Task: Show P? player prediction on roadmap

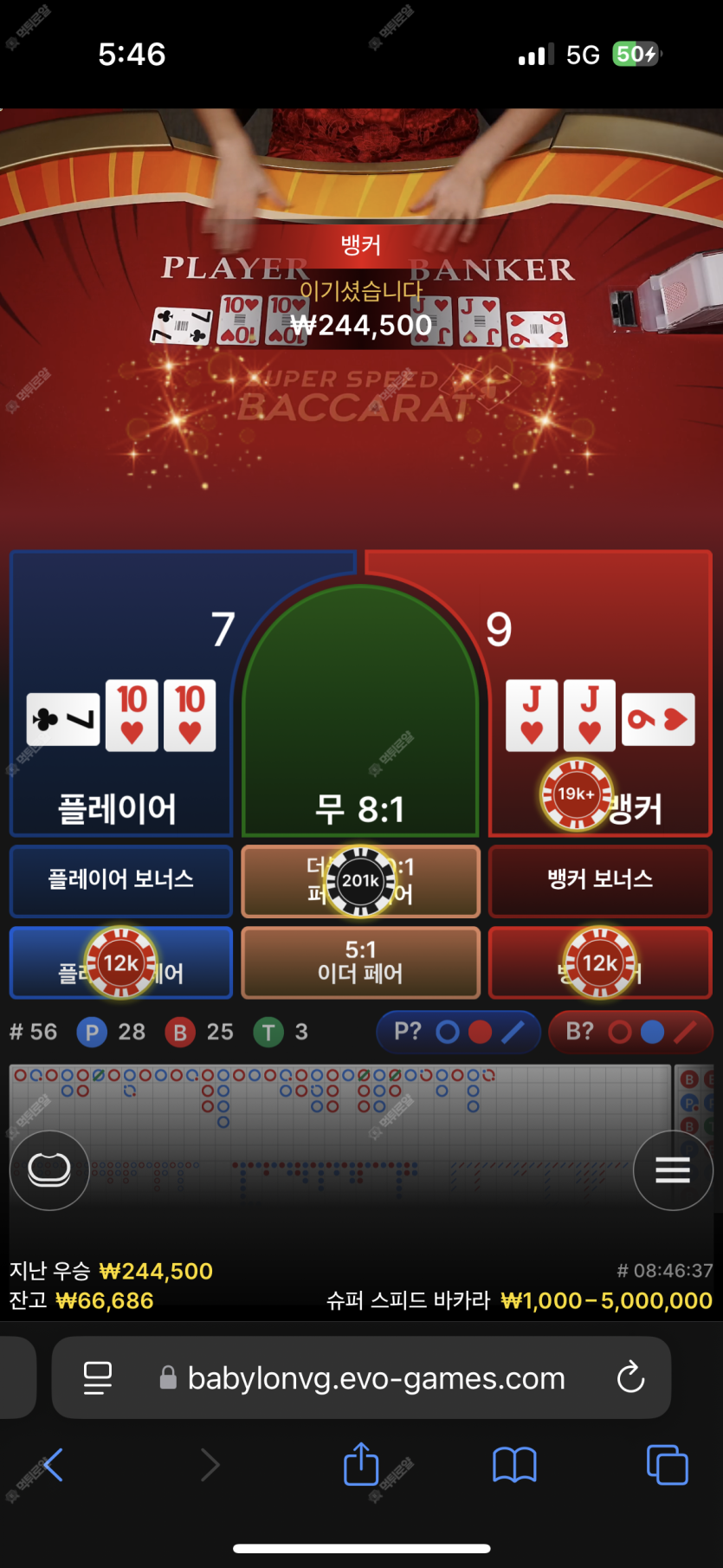Action: click(458, 1032)
